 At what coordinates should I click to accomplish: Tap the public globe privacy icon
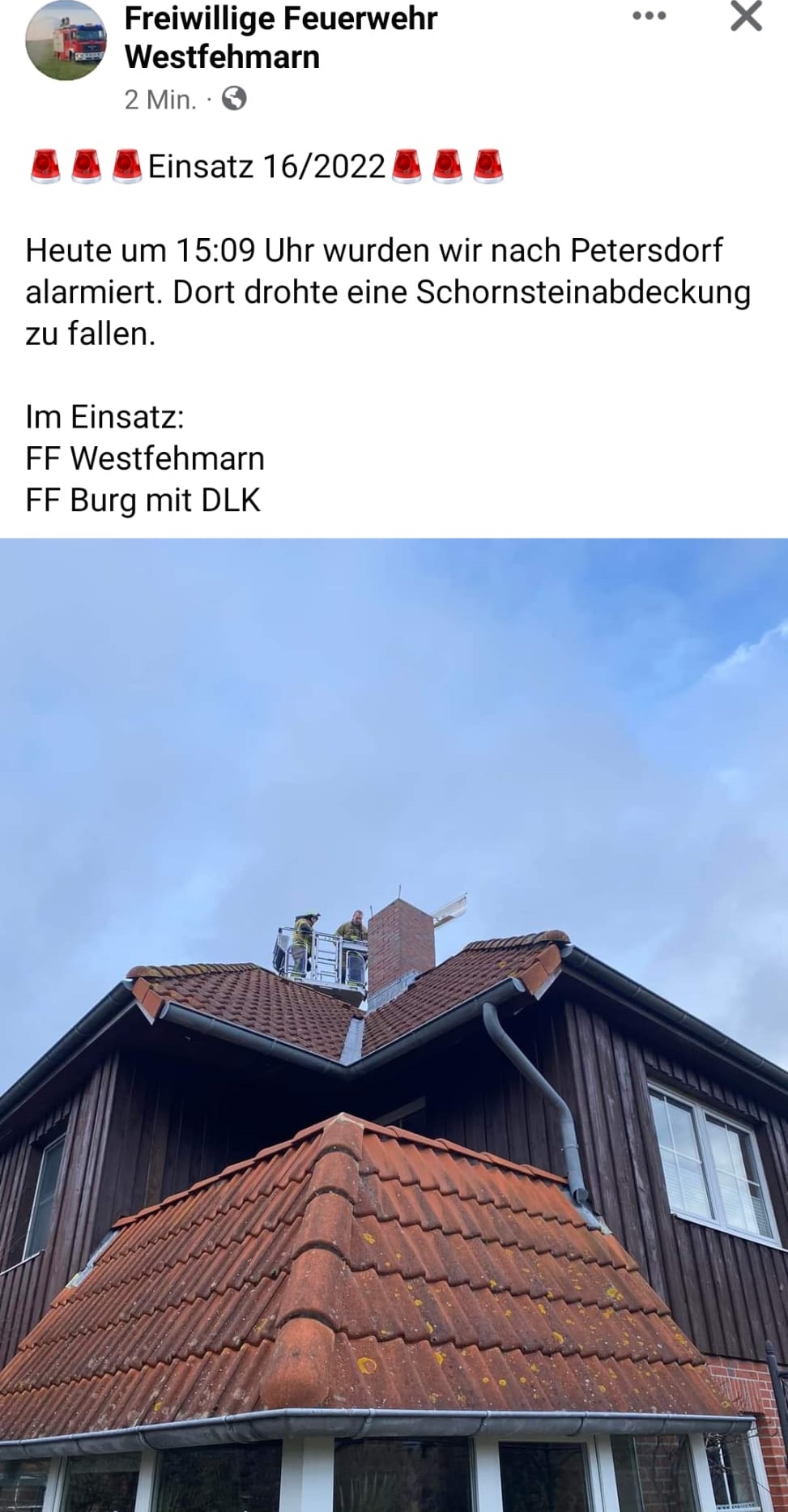click(x=234, y=100)
